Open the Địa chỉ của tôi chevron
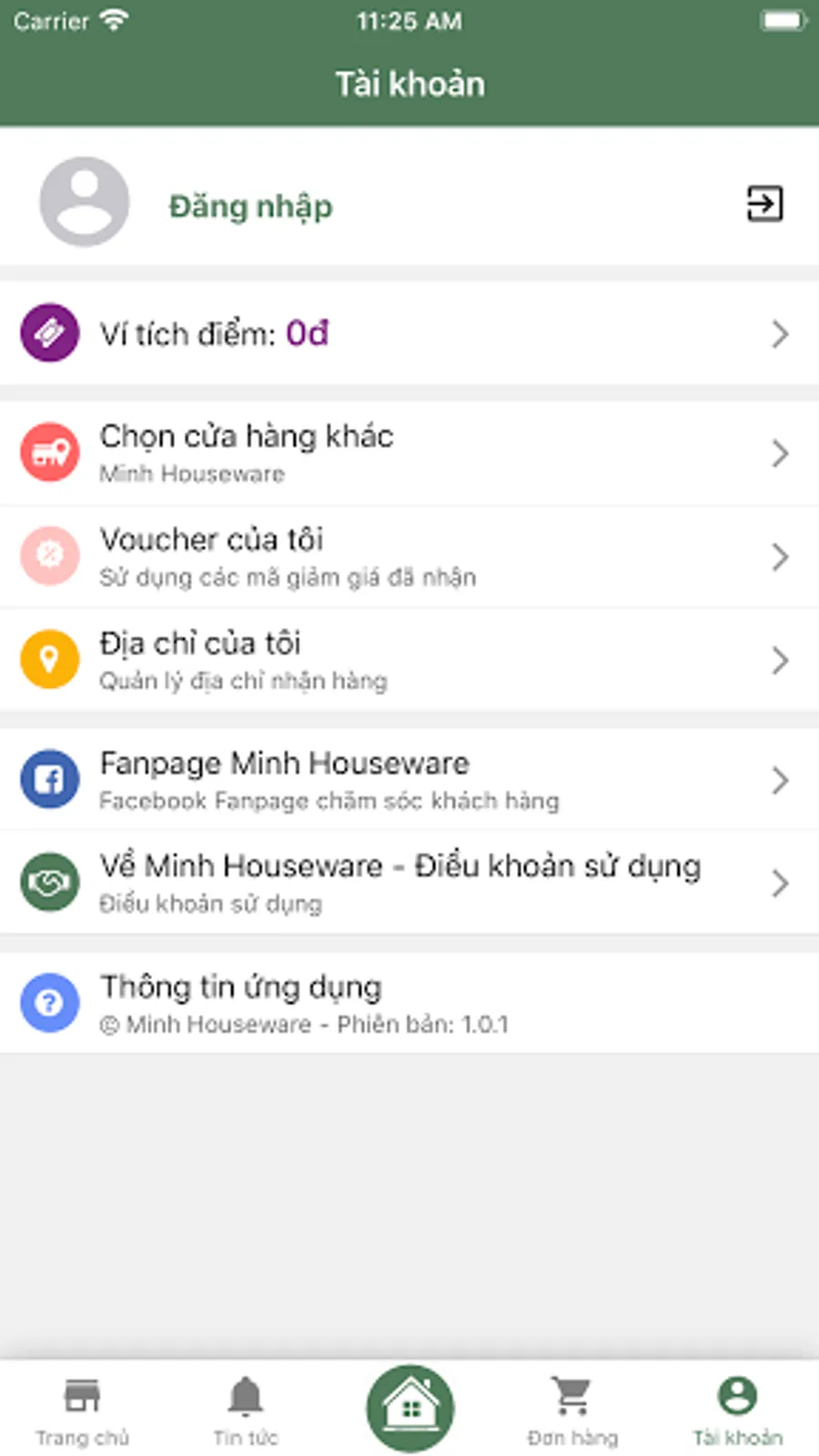This screenshot has height=1456, width=819. coord(781,658)
